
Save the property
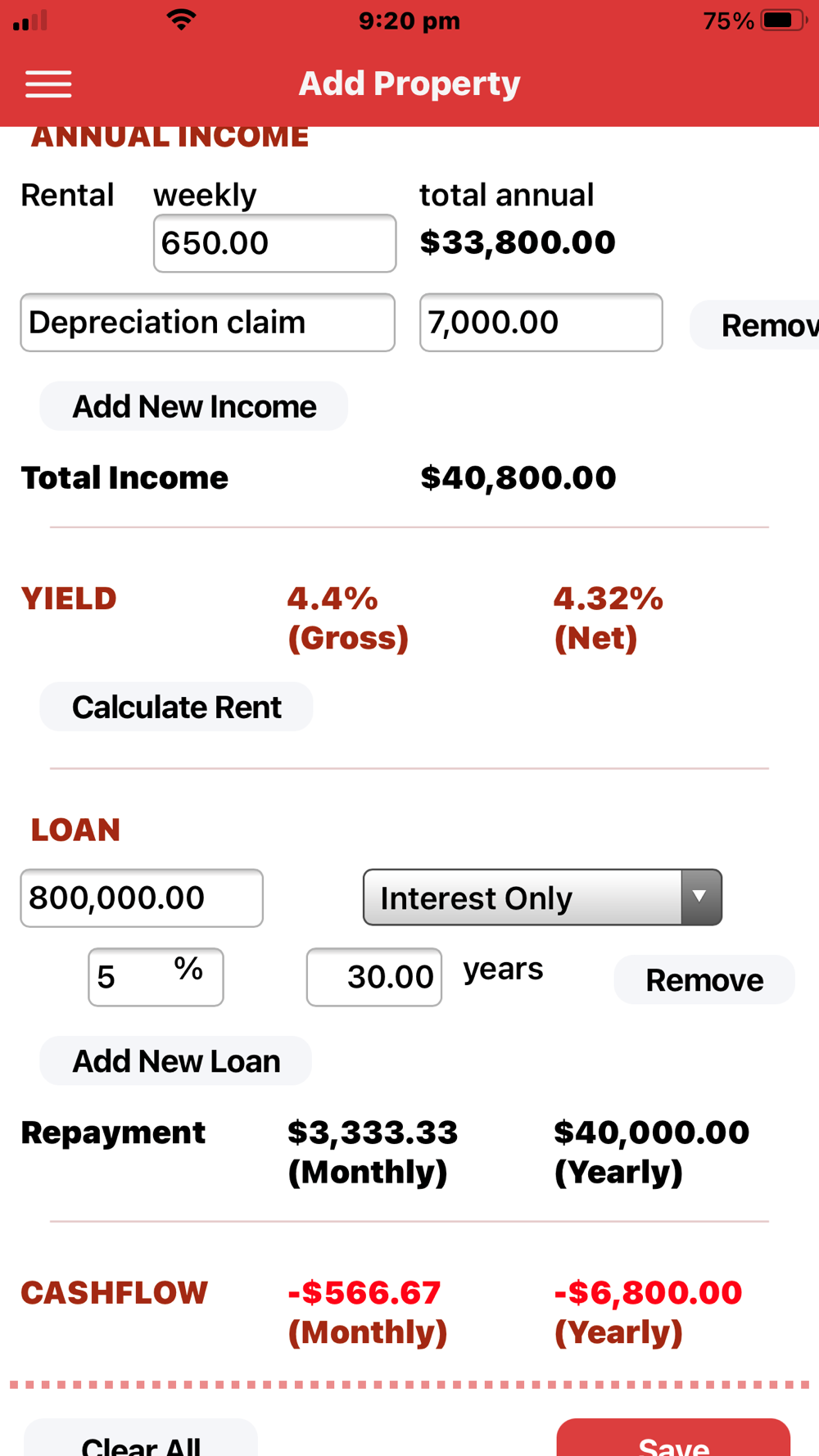pyautogui.click(x=673, y=1438)
